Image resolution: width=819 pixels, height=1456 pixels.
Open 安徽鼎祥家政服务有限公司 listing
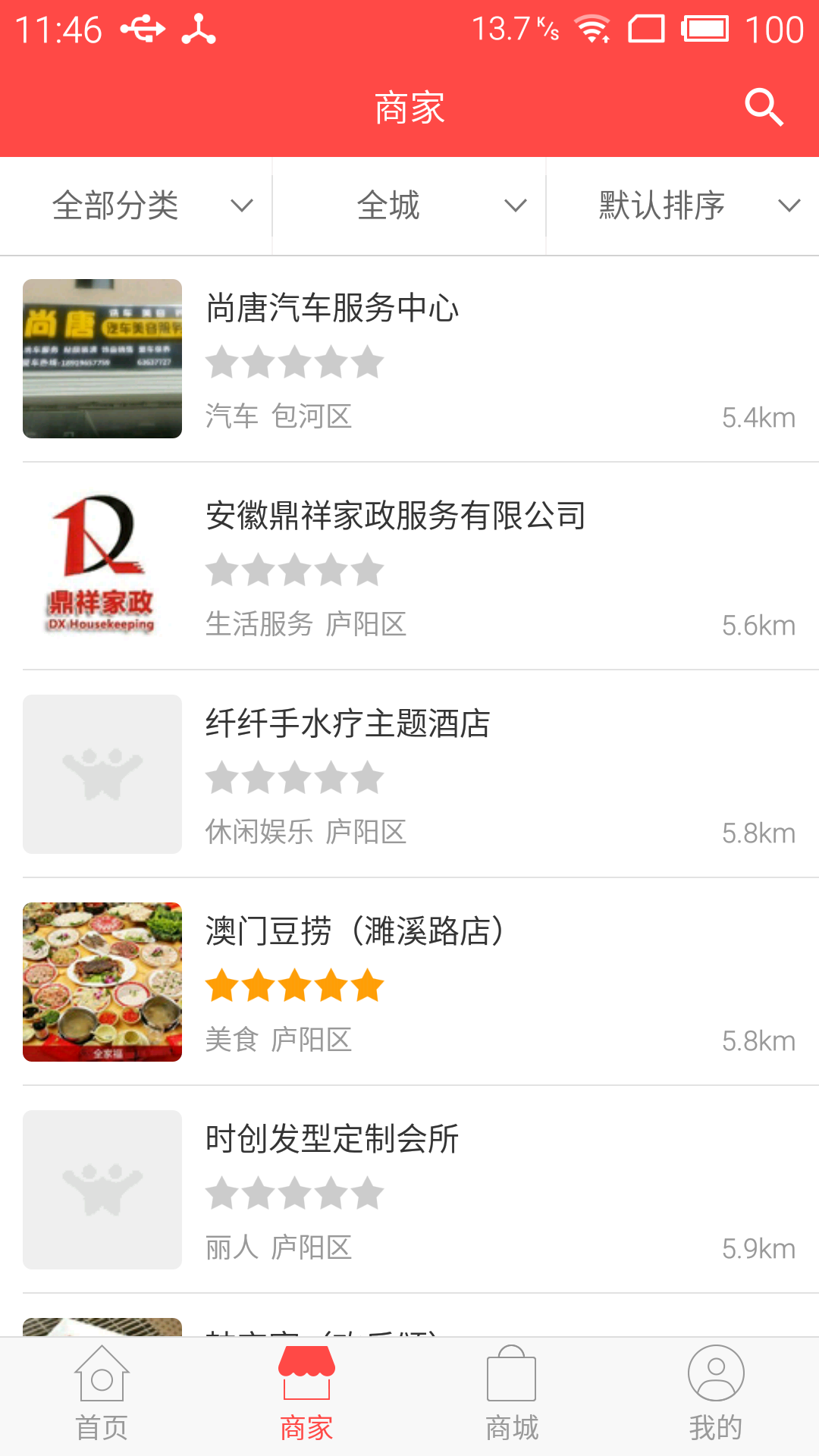point(409,566)
